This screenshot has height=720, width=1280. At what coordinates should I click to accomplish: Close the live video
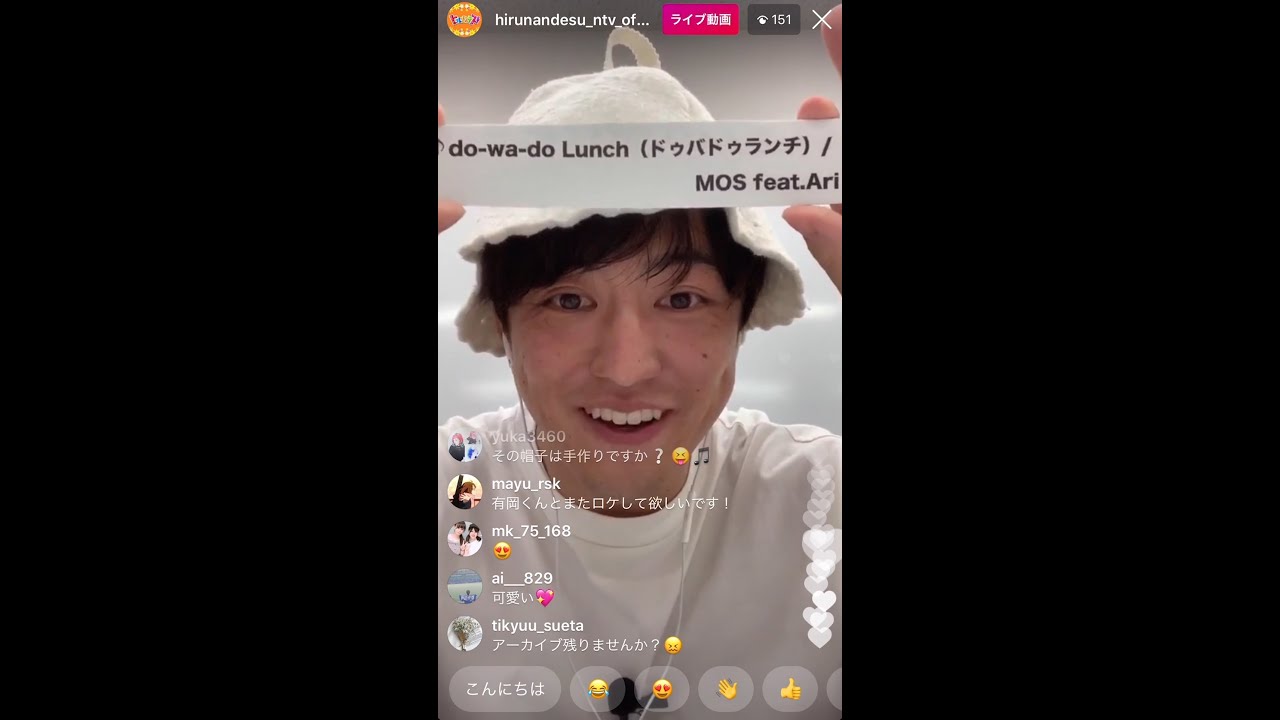click(821, 20)
